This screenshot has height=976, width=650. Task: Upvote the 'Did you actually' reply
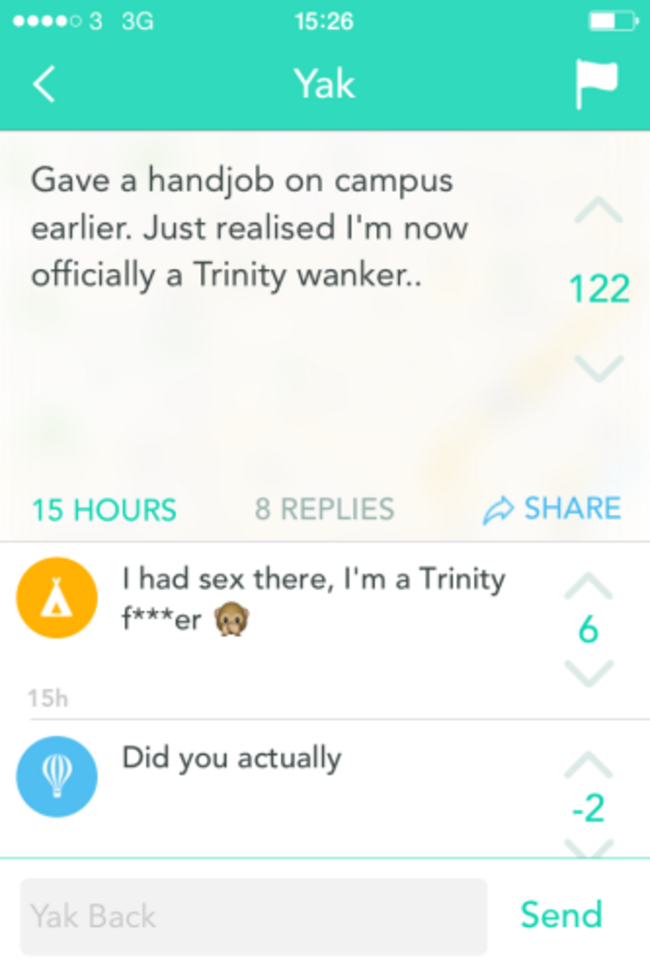(x=588, y=765)
